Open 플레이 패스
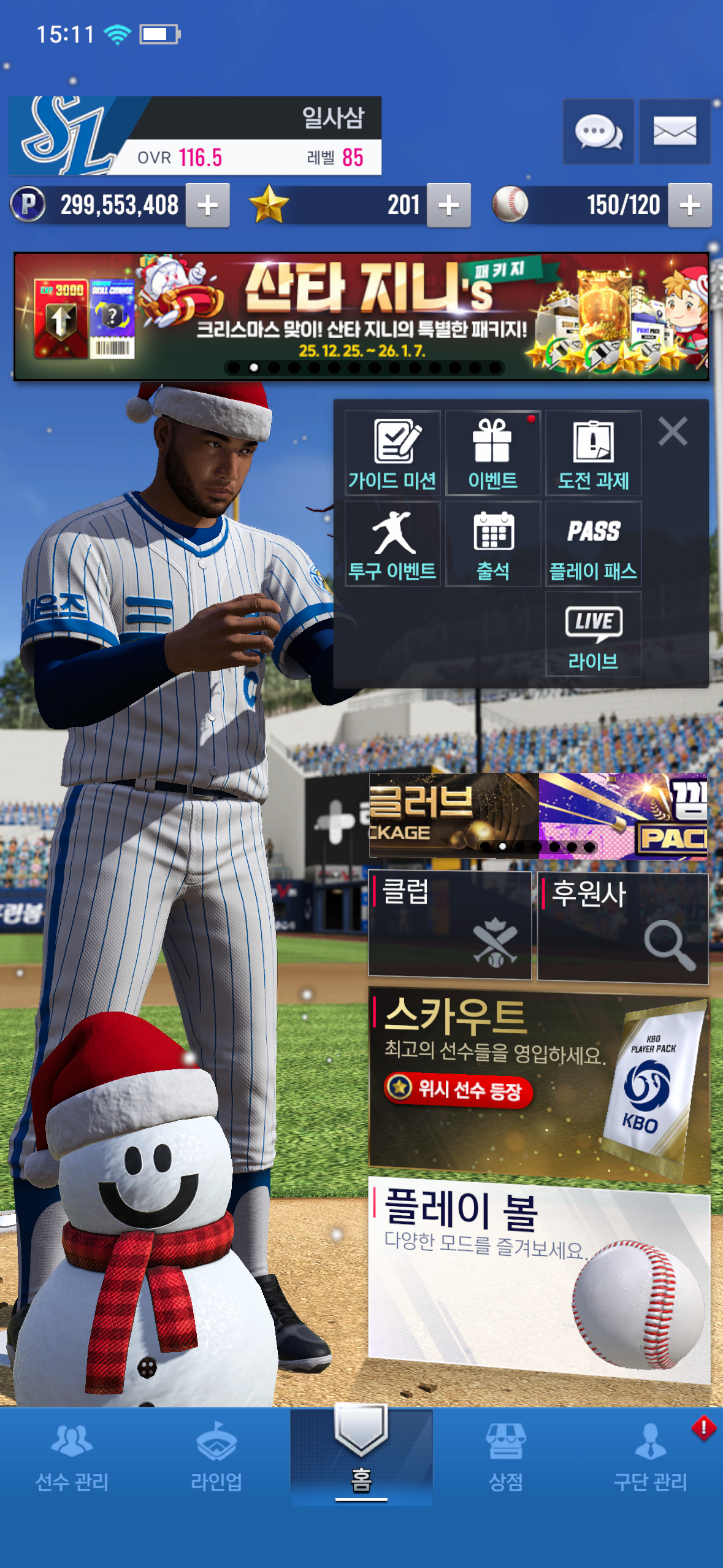The image size is (723, 1568). (593, 544)
